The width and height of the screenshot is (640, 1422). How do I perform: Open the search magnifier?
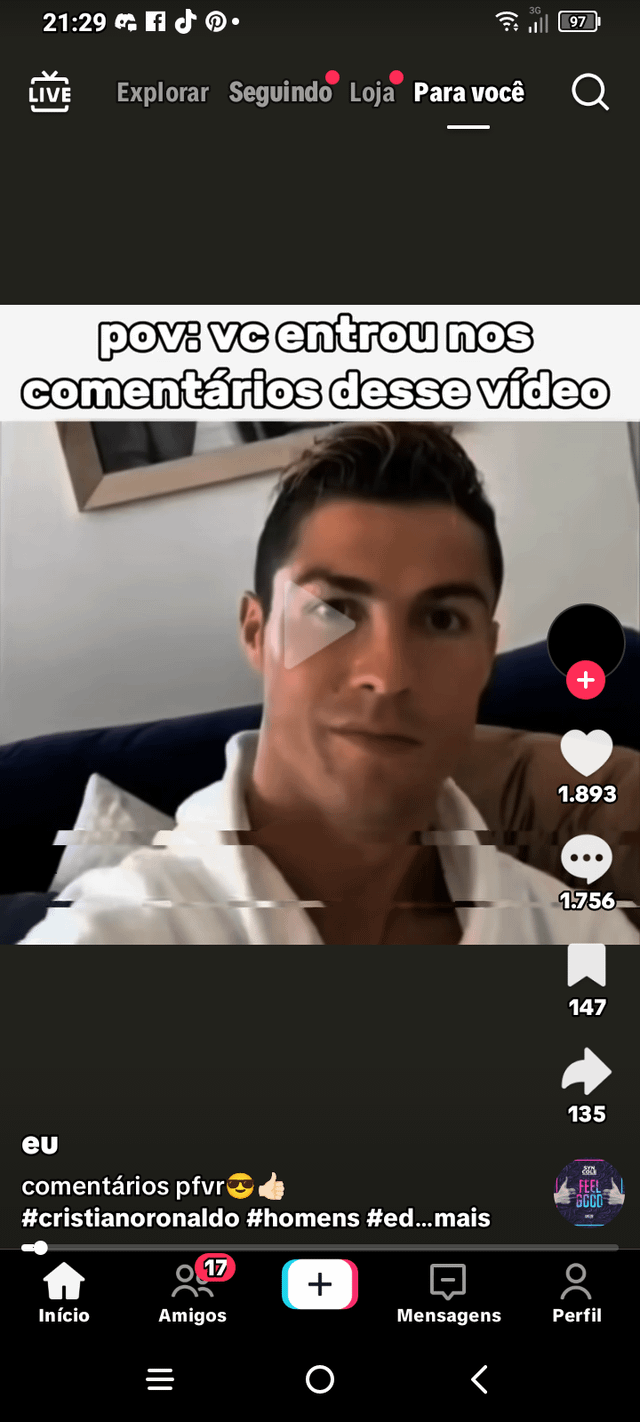click(x=589, y=92)
